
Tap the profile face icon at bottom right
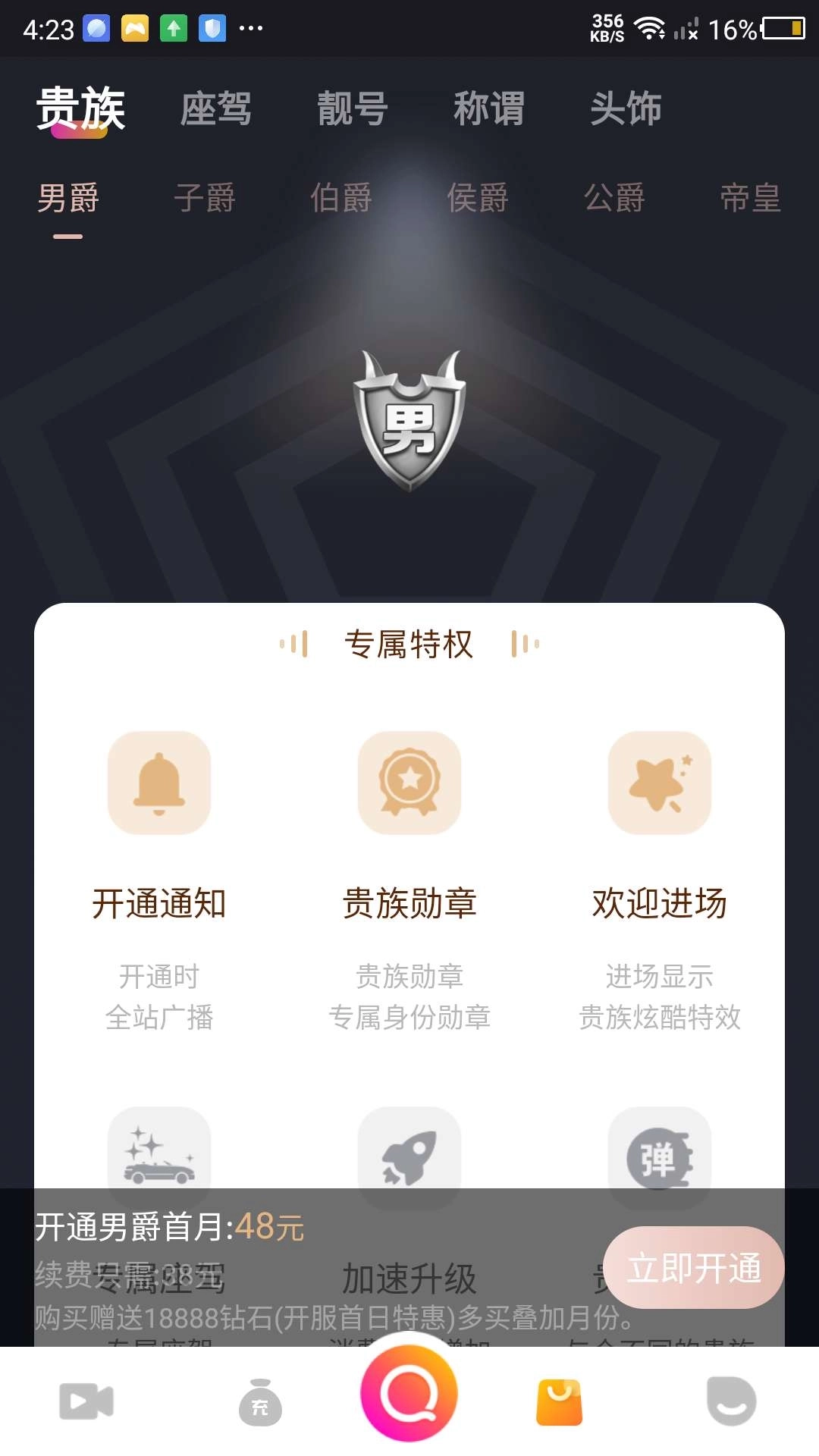tap(730, 1403)
